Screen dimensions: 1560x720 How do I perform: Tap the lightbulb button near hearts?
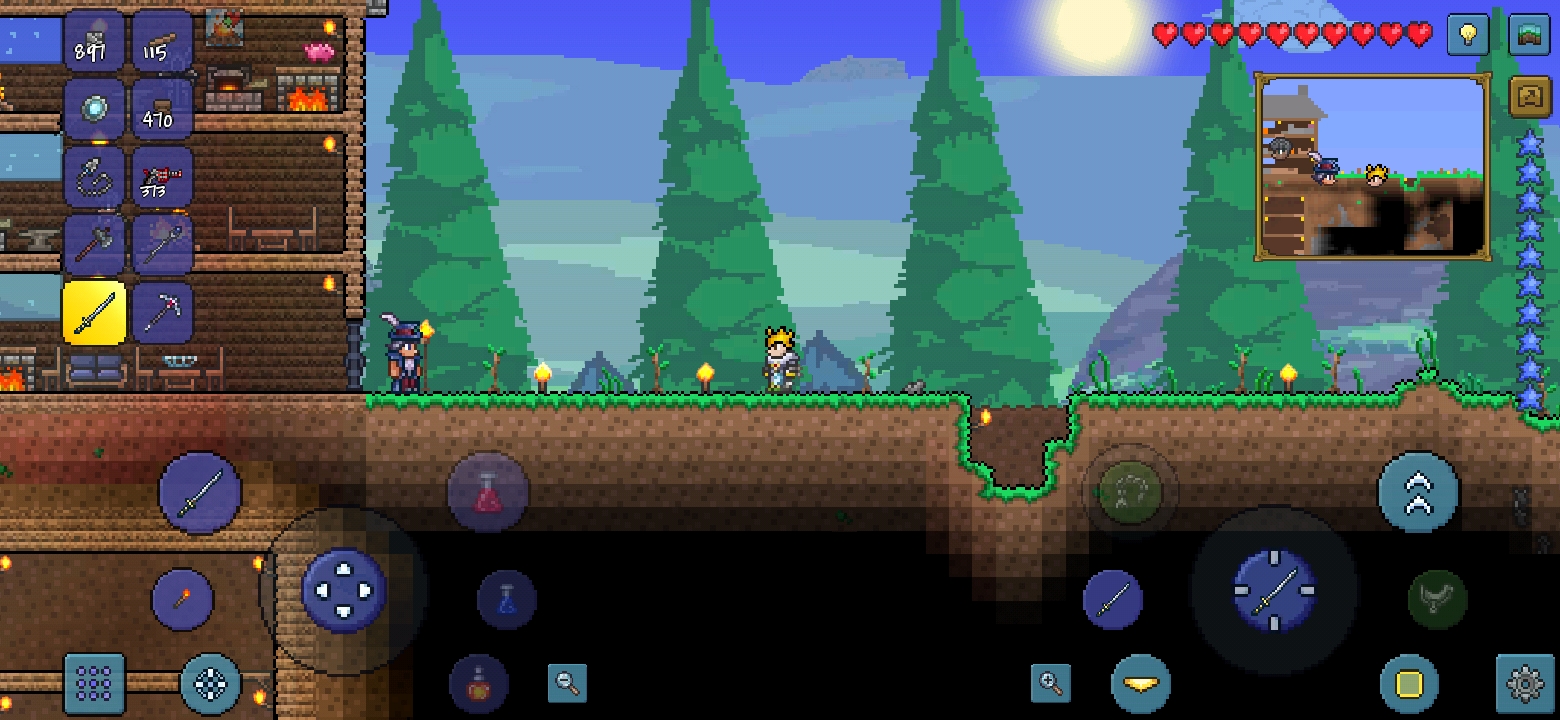click(x=1467, y=35)
